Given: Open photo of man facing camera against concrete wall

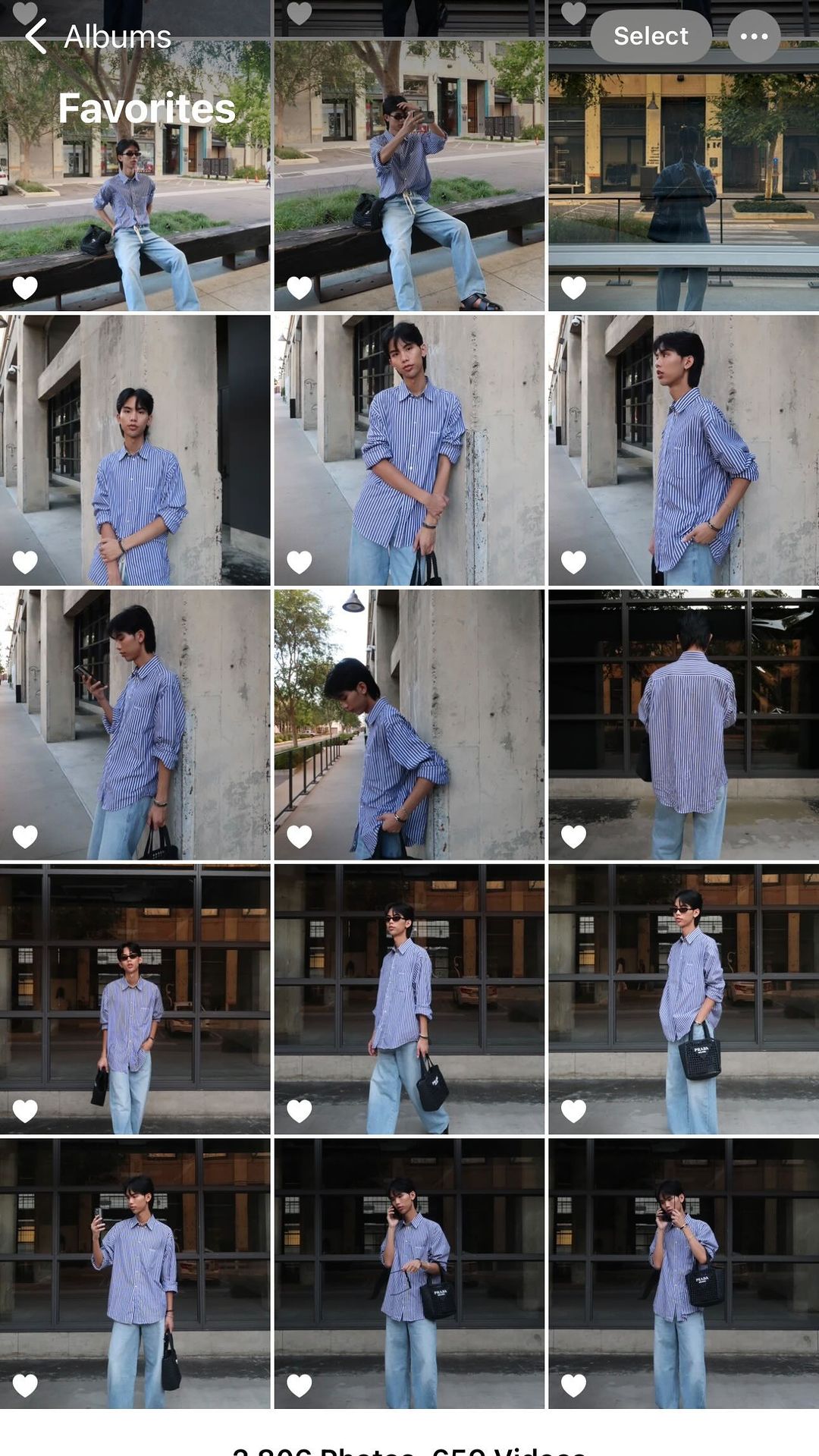Looking at the screenshot, I should [135, 449].
